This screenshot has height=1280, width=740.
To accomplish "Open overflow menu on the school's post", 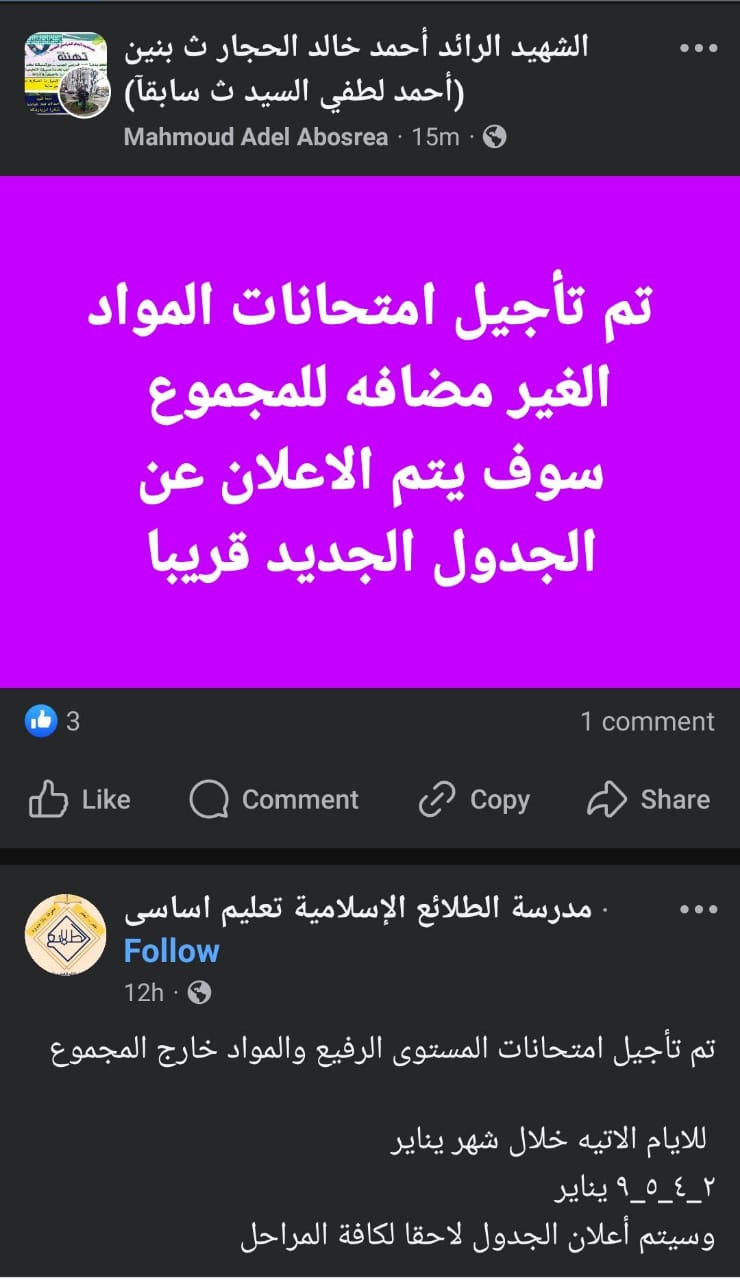I will click(x=698, y=910).
